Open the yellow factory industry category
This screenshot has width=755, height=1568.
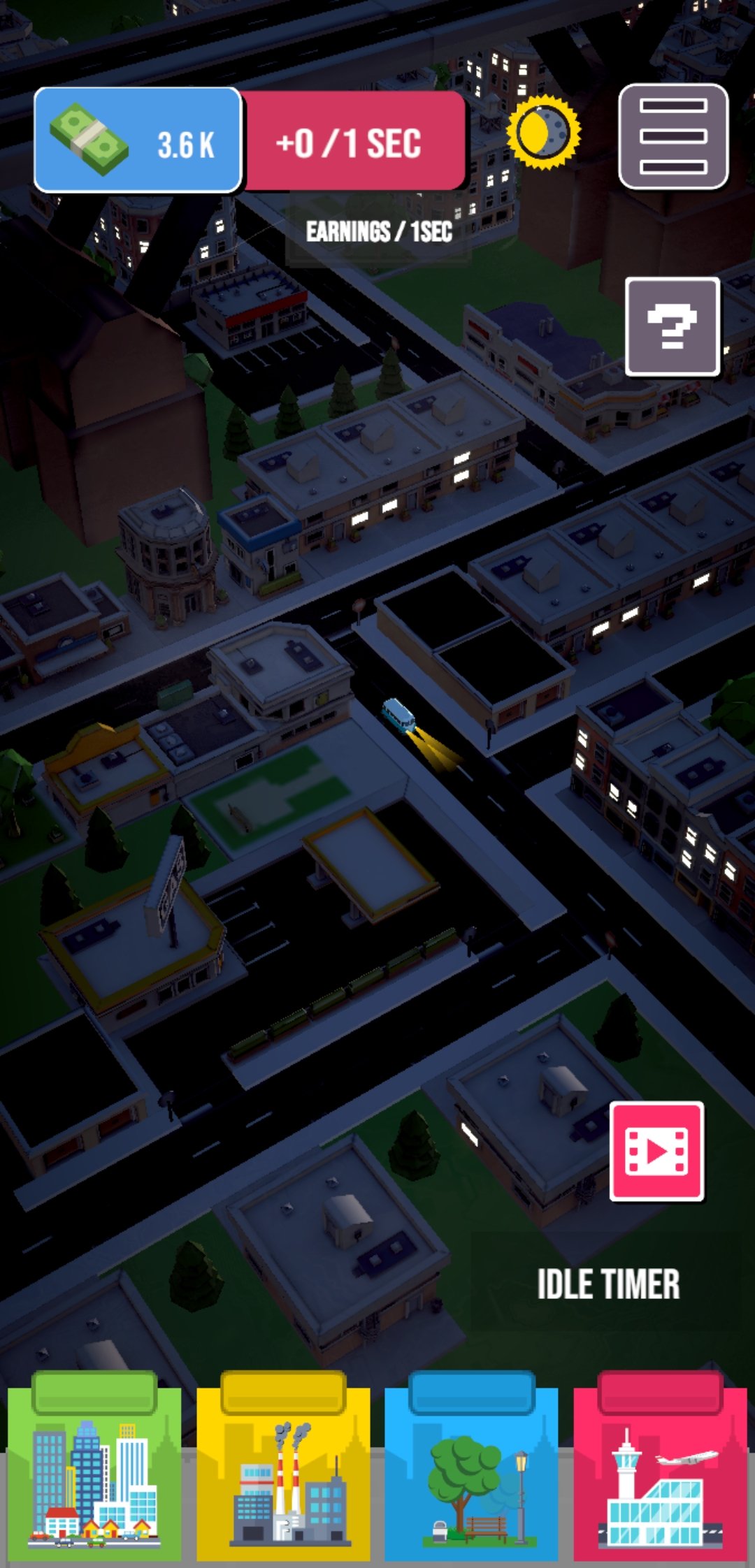tap(283, 1466)
